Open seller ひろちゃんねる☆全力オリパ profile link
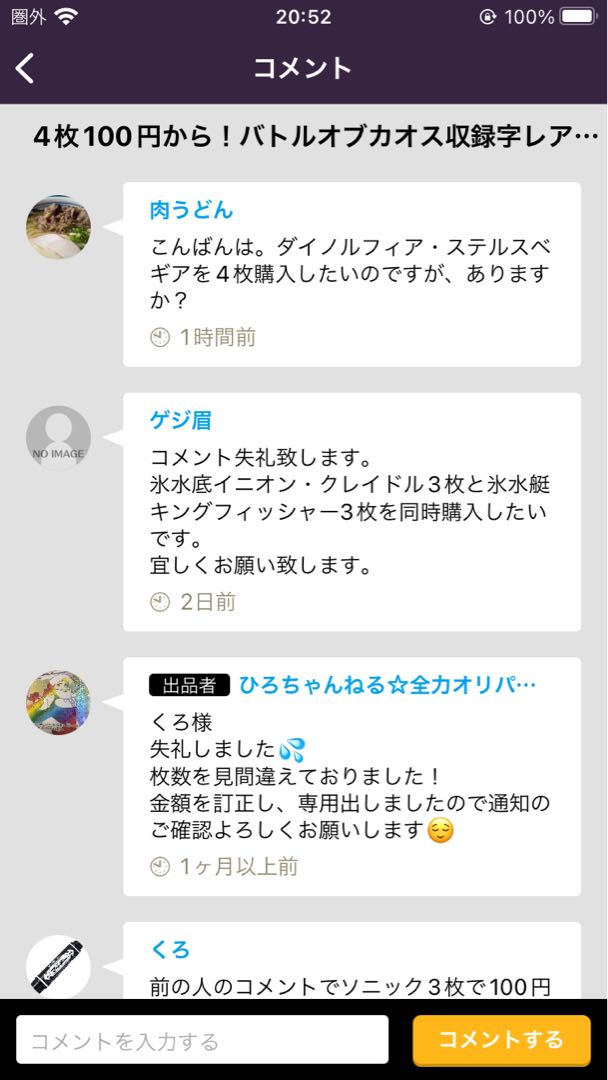This screenshot has height=1080, width=608. (388, 685)
